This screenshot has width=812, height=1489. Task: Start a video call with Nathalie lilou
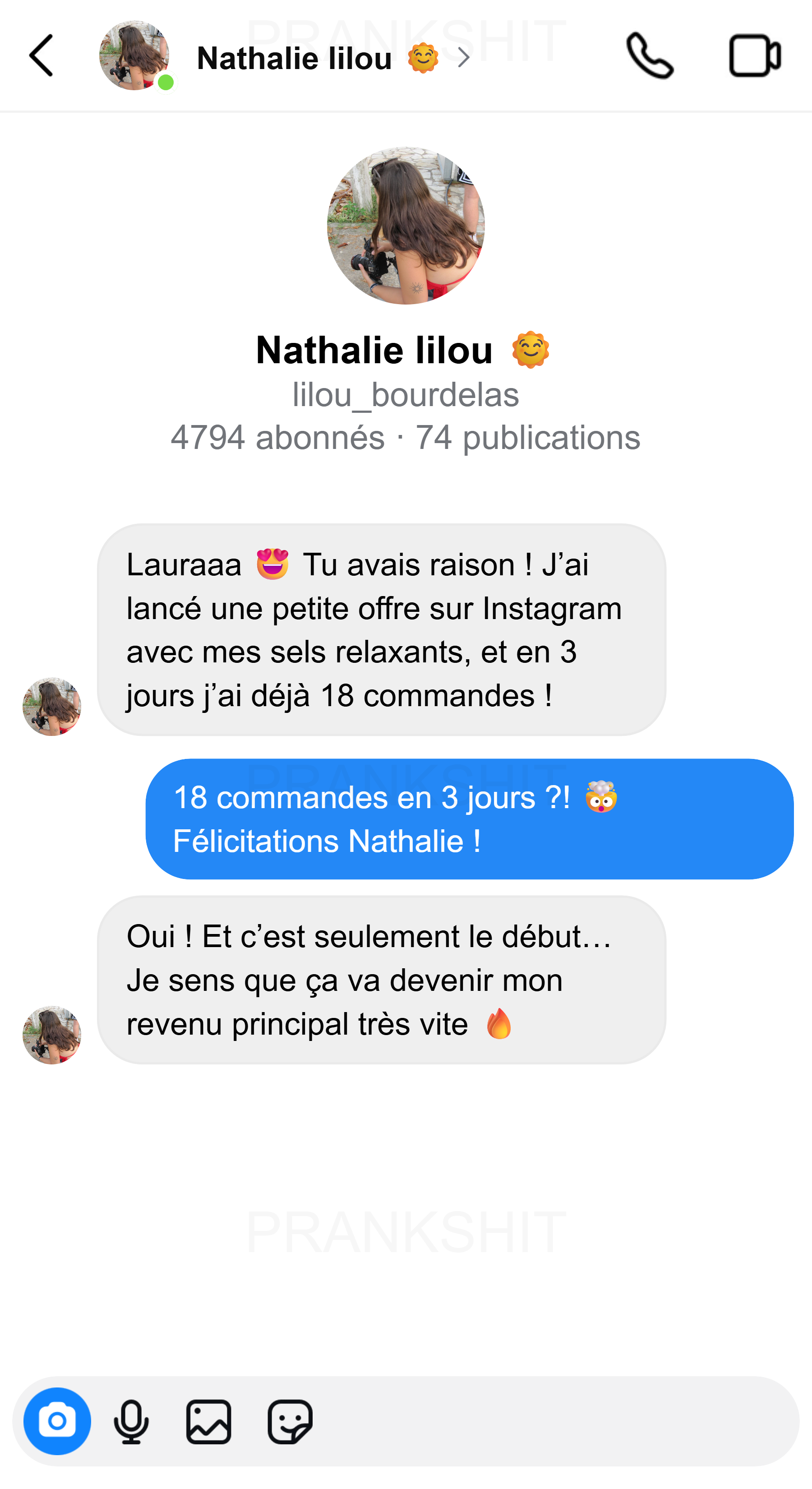(754, 56)
